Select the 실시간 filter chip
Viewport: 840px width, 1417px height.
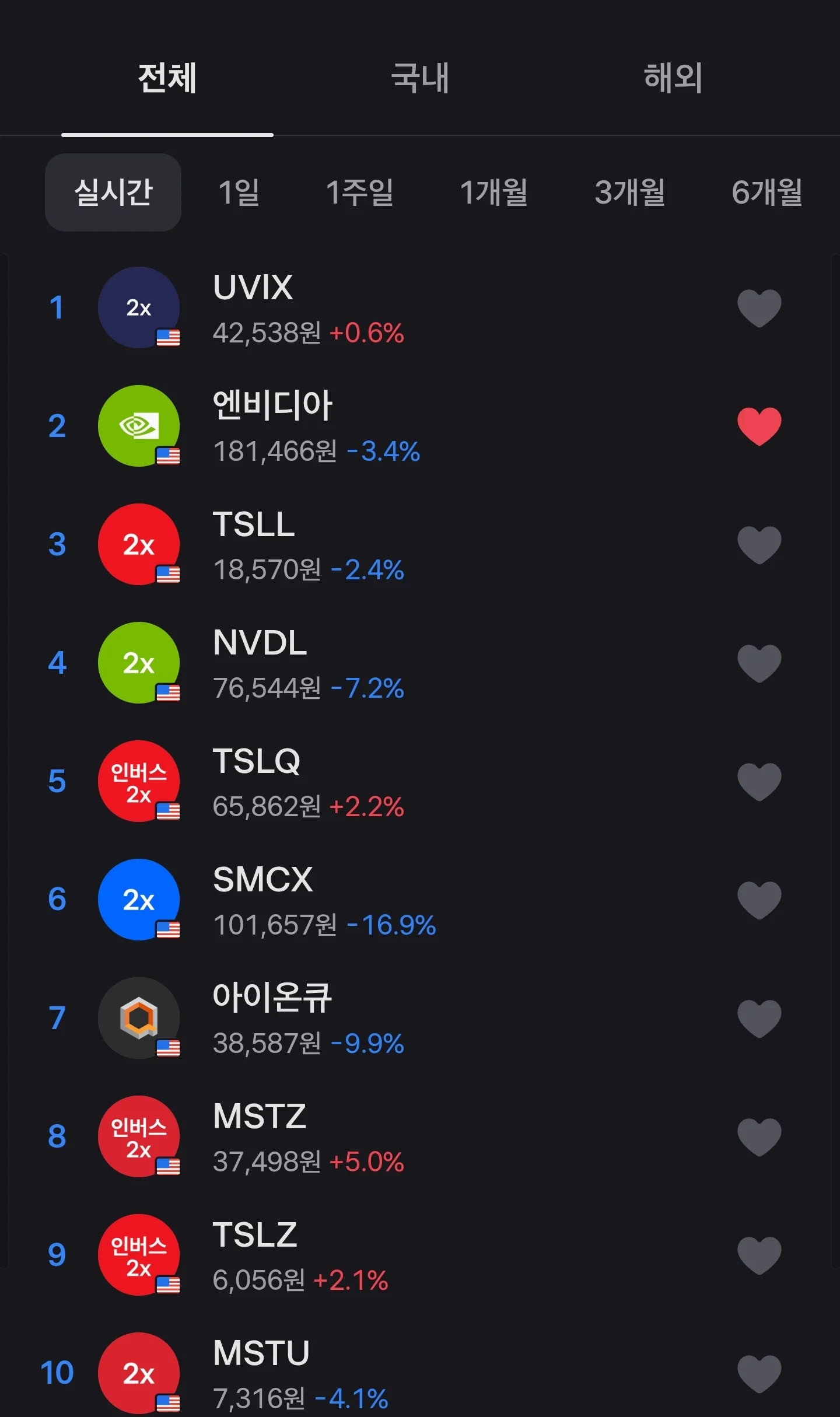click(113, 193)
